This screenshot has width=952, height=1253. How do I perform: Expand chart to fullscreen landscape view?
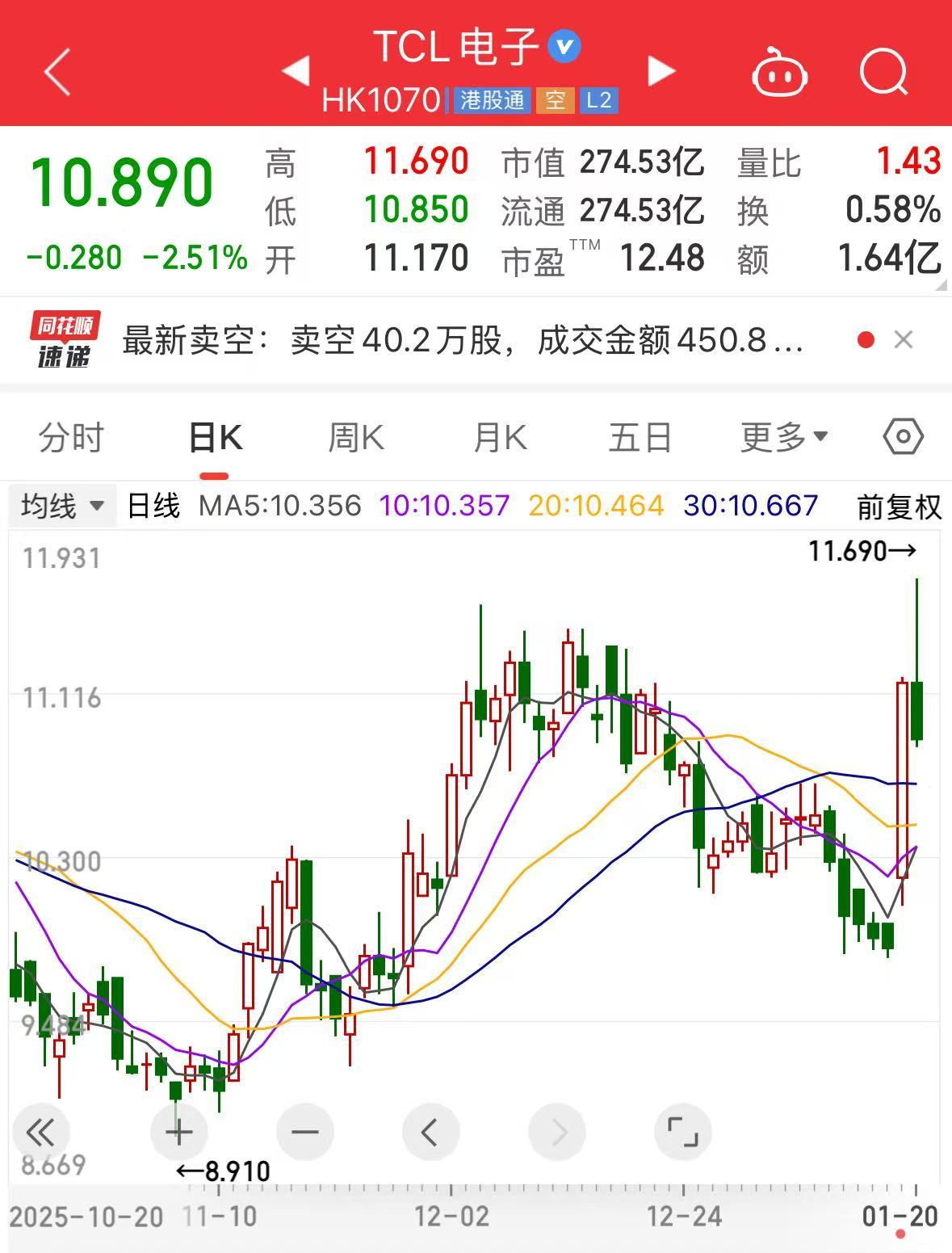[683, 1133]
